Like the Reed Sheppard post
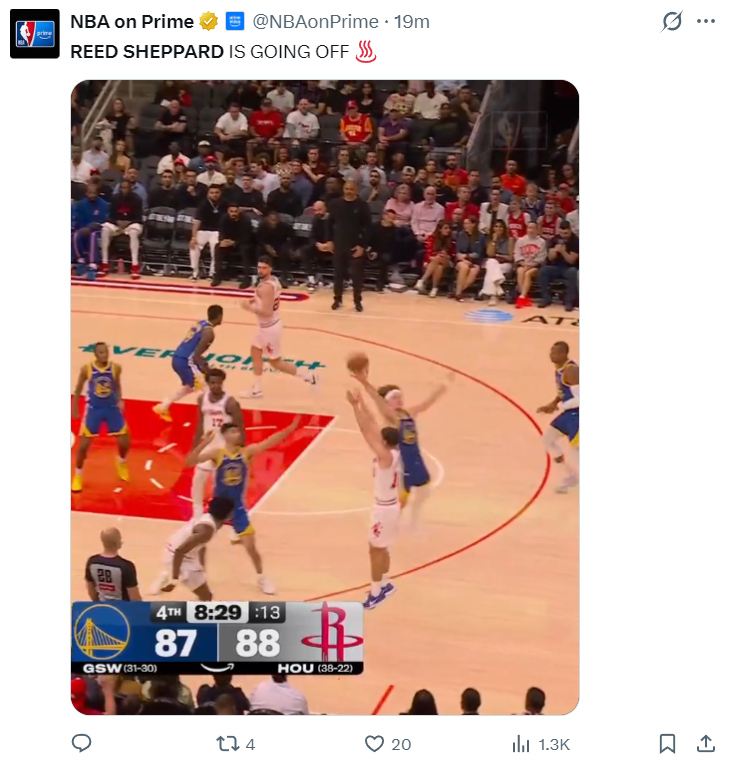 coord(375,743)
